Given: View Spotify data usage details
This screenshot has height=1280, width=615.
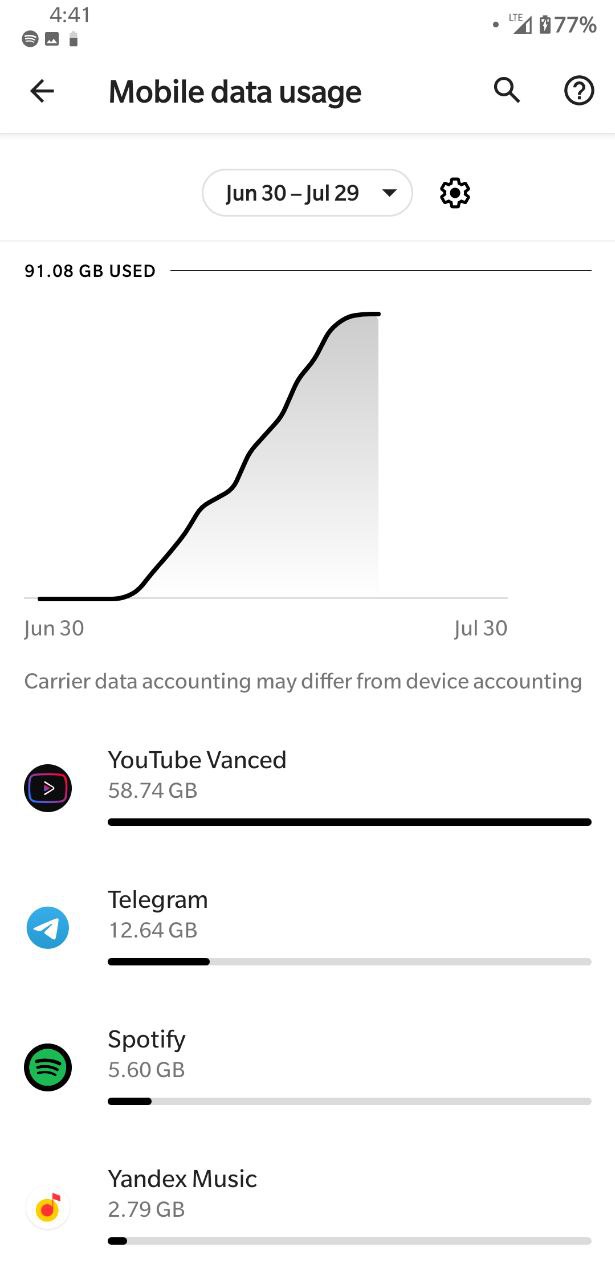Looking at the screenshot, I should coord(307,1068).
